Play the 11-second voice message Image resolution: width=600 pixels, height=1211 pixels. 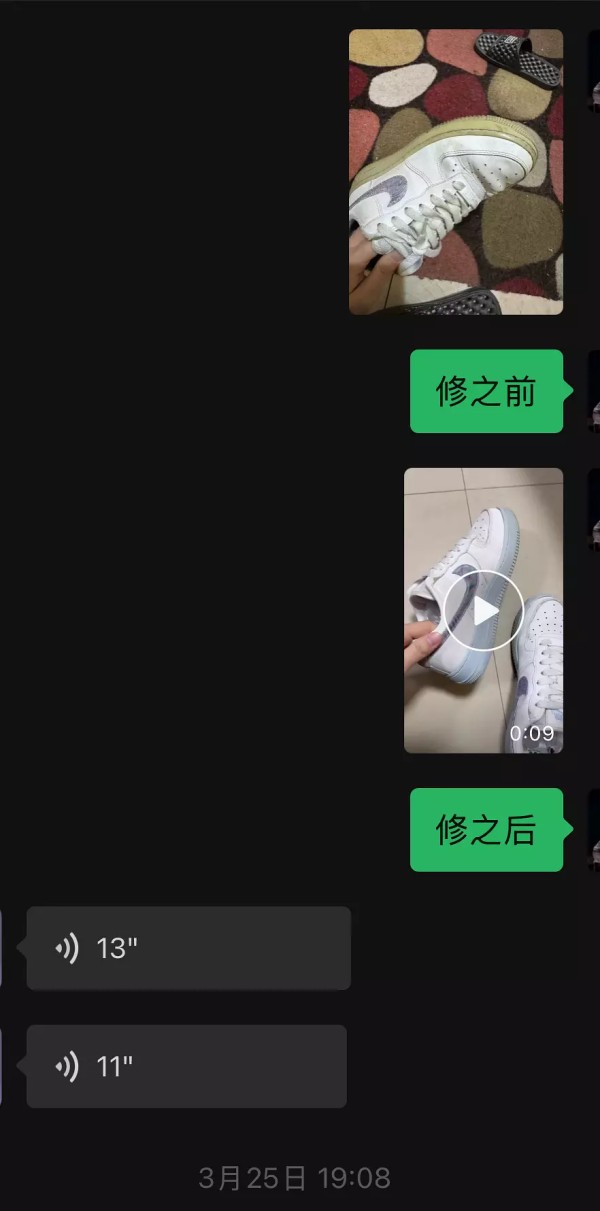[186, 1066]
